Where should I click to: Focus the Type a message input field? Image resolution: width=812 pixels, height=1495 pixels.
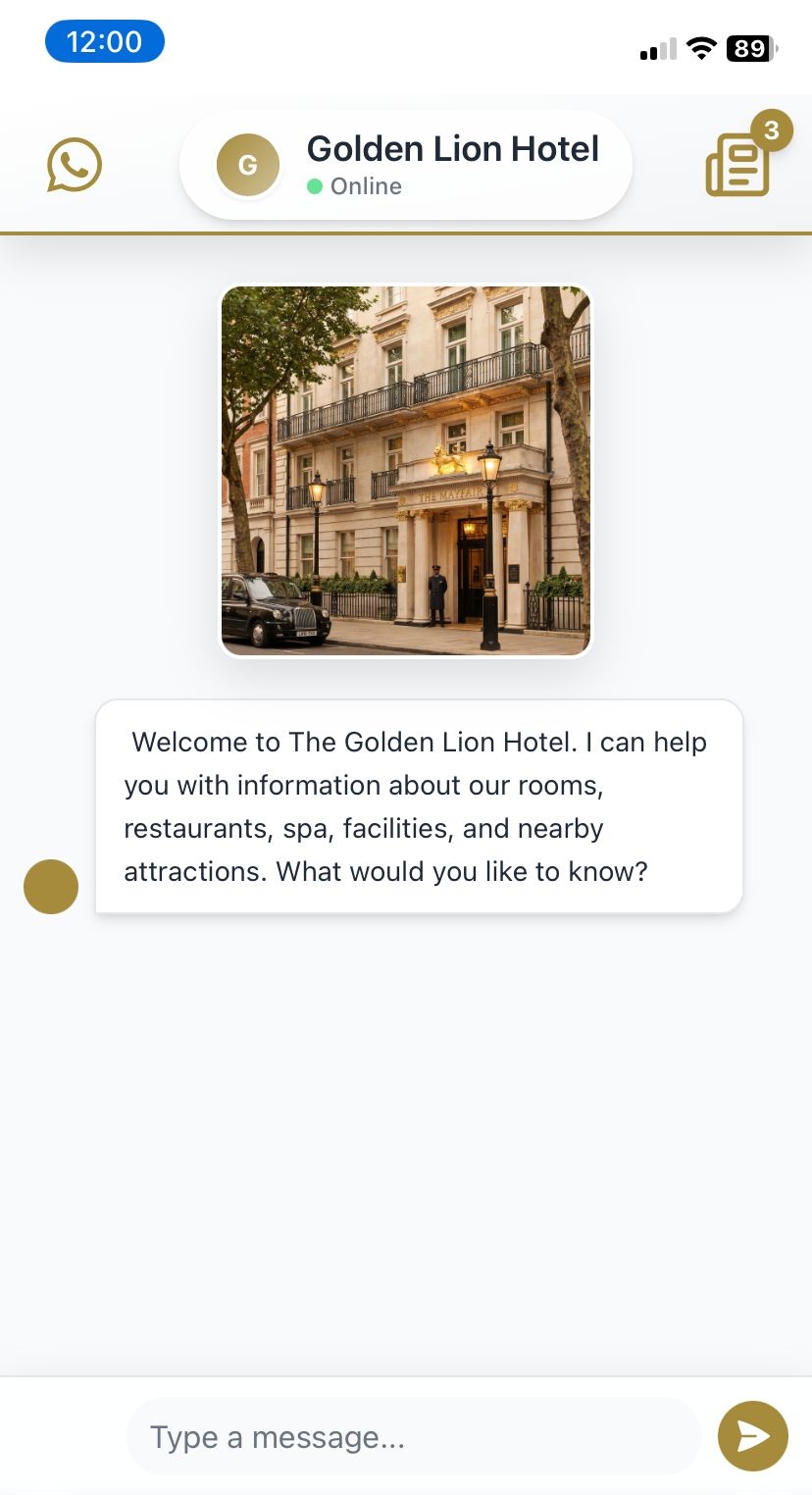point(412,1436)
